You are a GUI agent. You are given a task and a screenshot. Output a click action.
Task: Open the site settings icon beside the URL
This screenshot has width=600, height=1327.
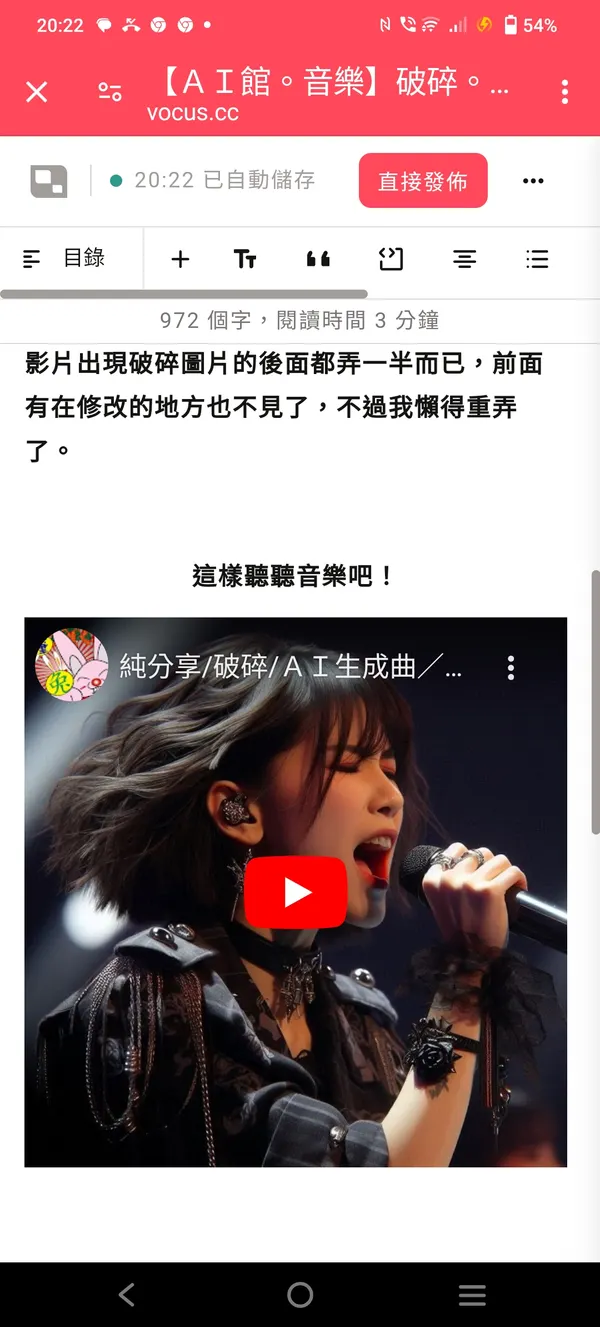(x=110, y=93)
